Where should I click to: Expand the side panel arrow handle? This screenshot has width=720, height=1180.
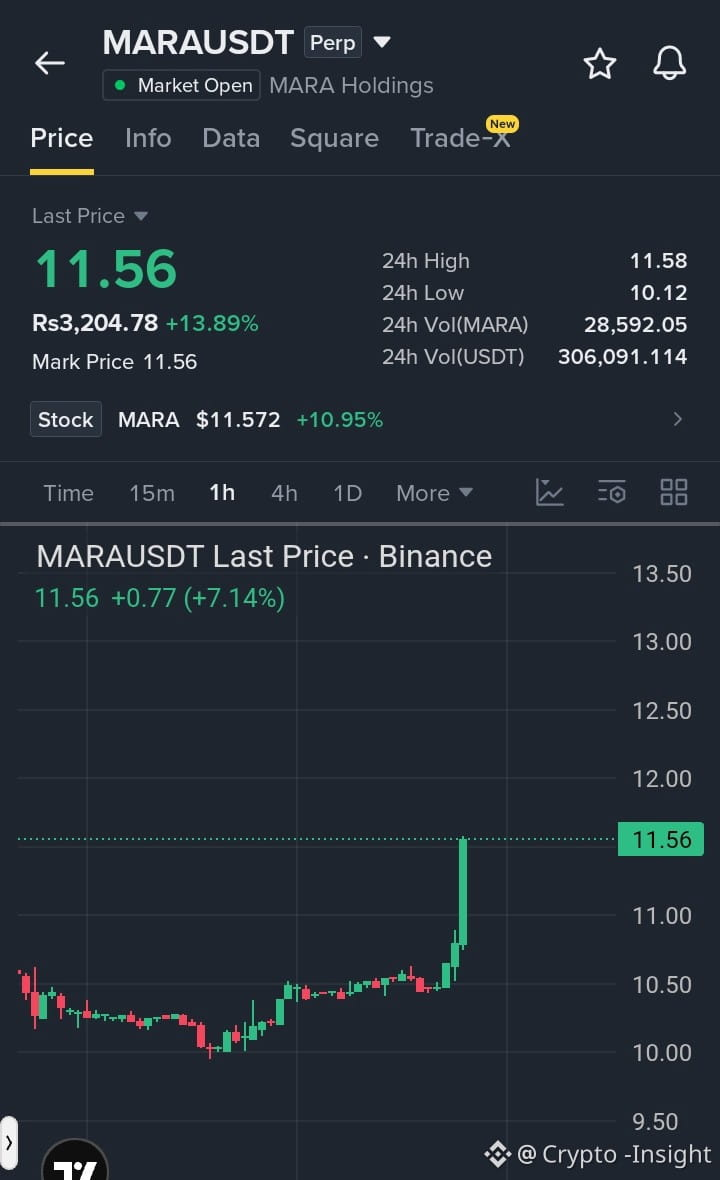[x=9, y=1142]
